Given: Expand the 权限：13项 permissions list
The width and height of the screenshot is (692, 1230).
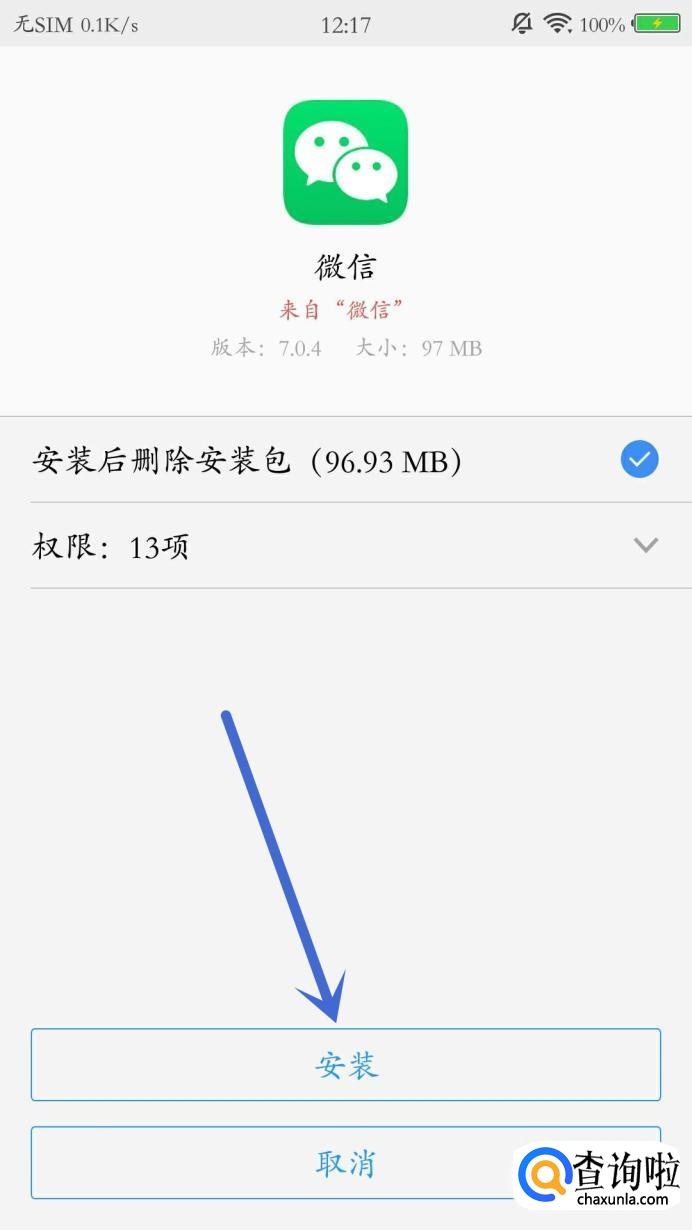Looking at the screenshot, I should coord(646,546).
